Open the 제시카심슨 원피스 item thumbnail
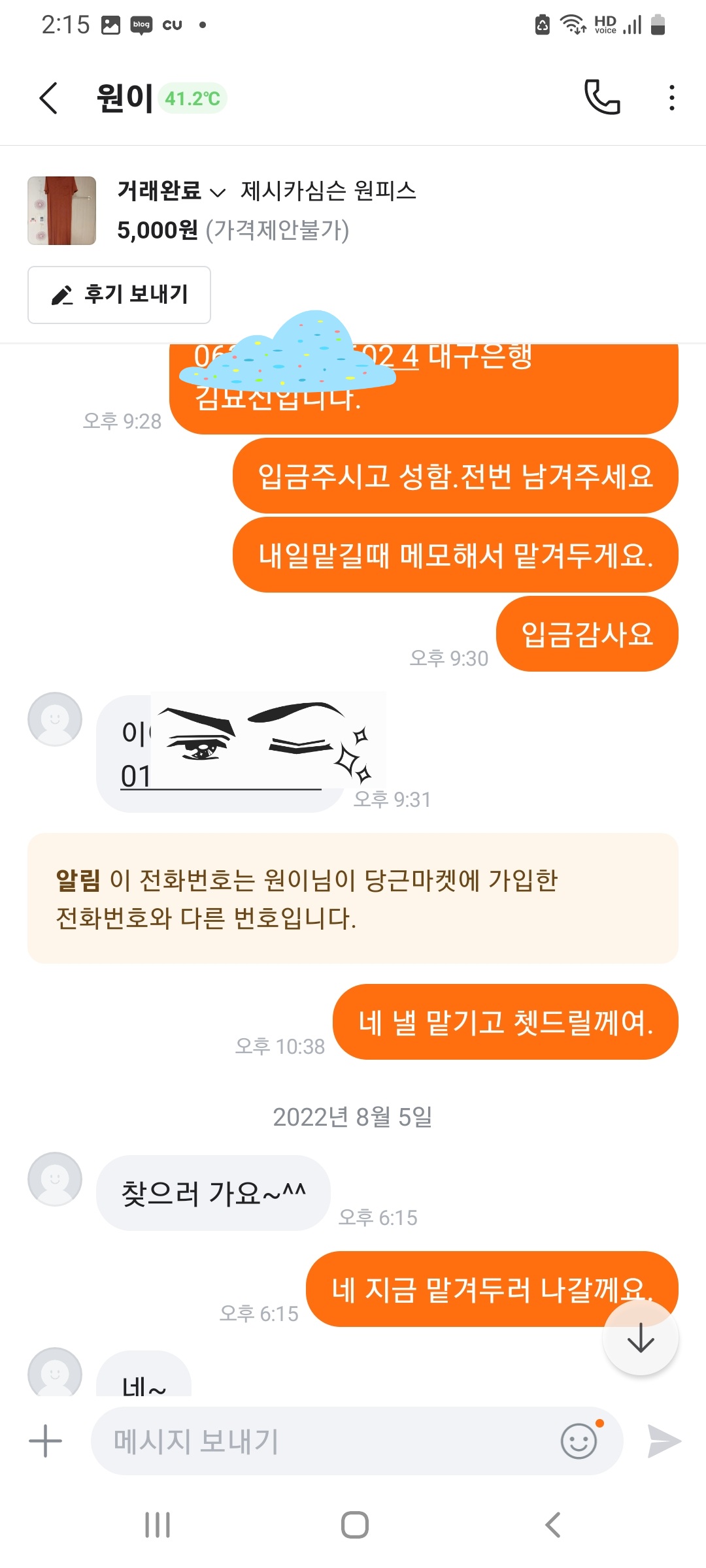 coord(61,210)
